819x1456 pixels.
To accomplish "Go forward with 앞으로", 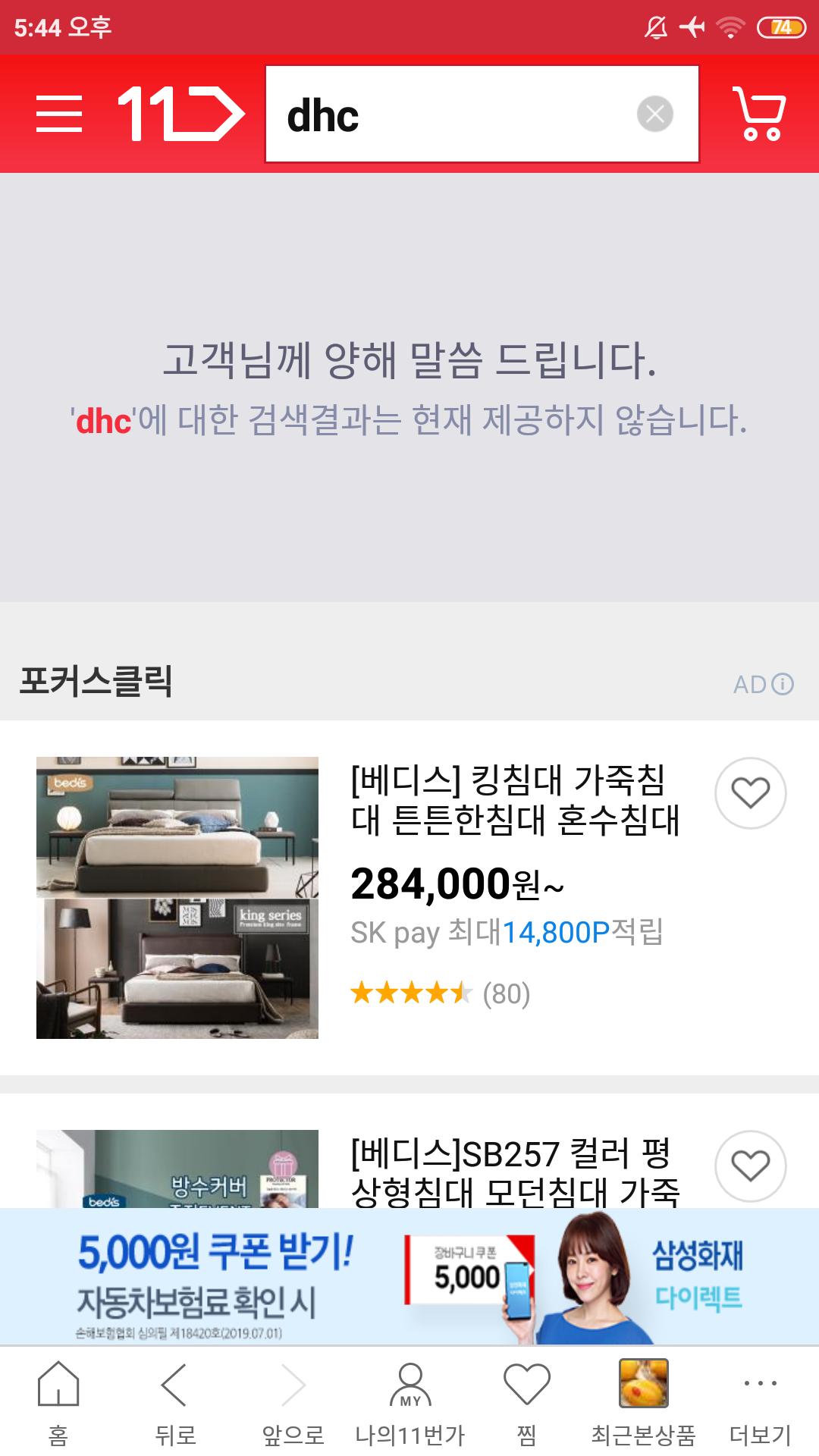I will click(x=293, y=1401).
